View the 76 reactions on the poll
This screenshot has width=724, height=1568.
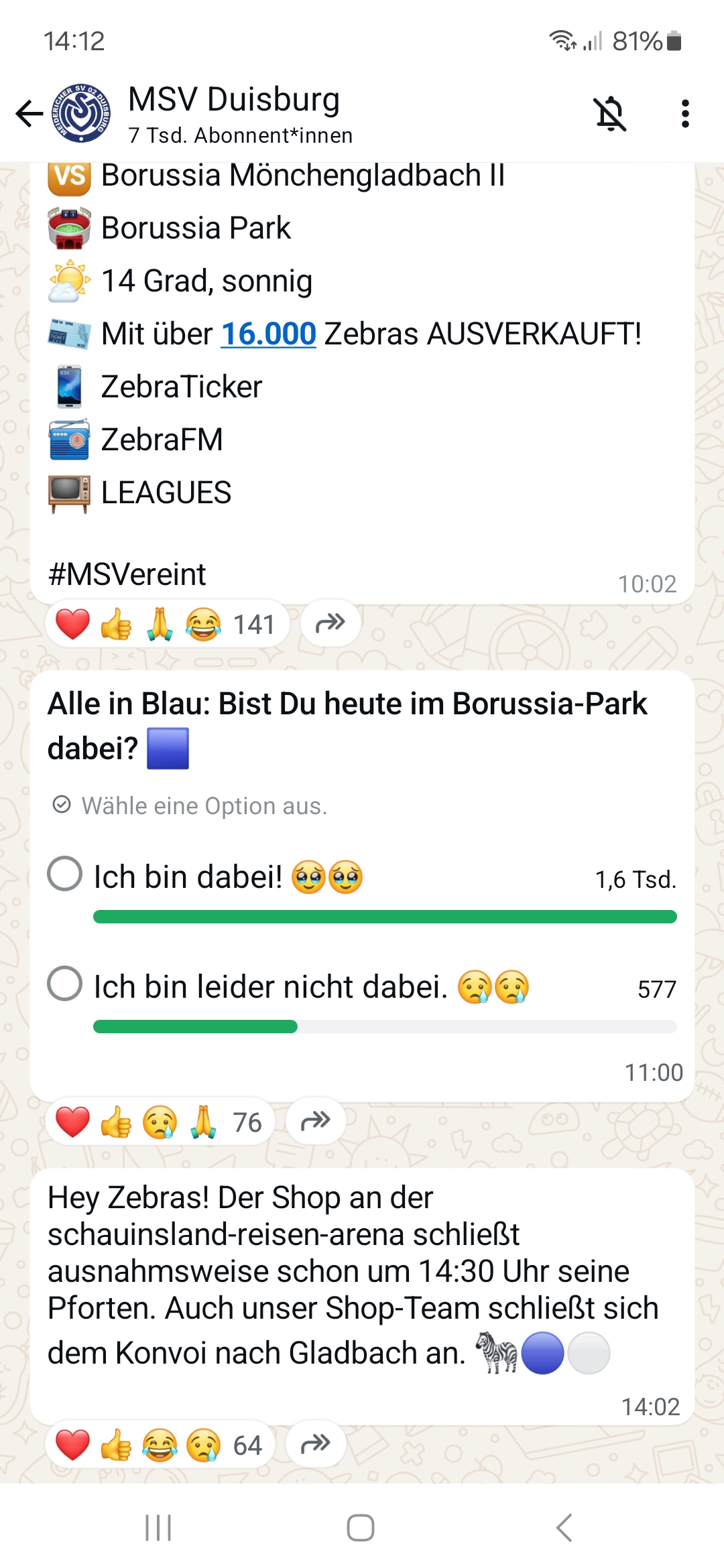[160, 1122]
